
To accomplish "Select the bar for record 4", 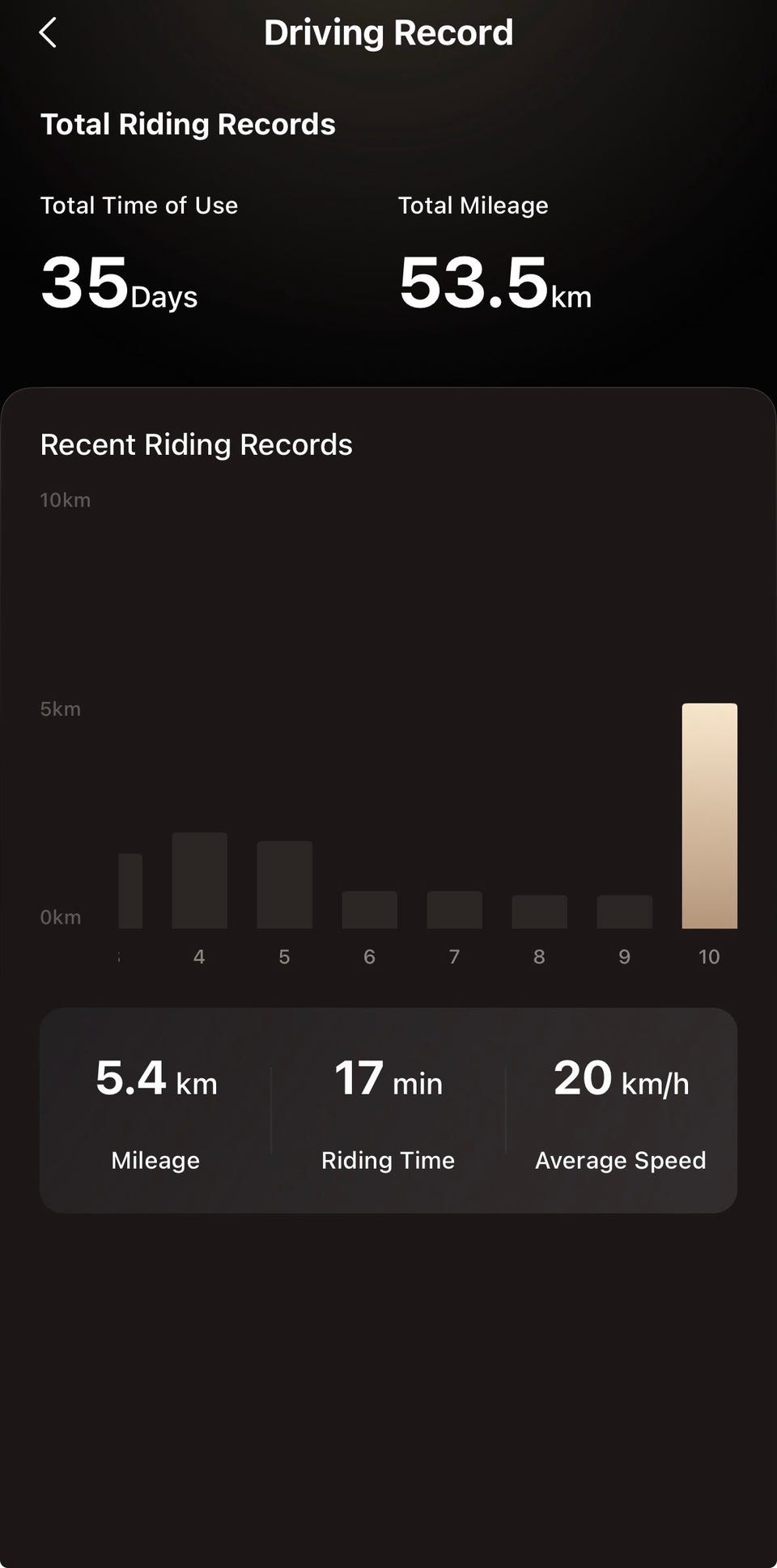I will [199, 880].
